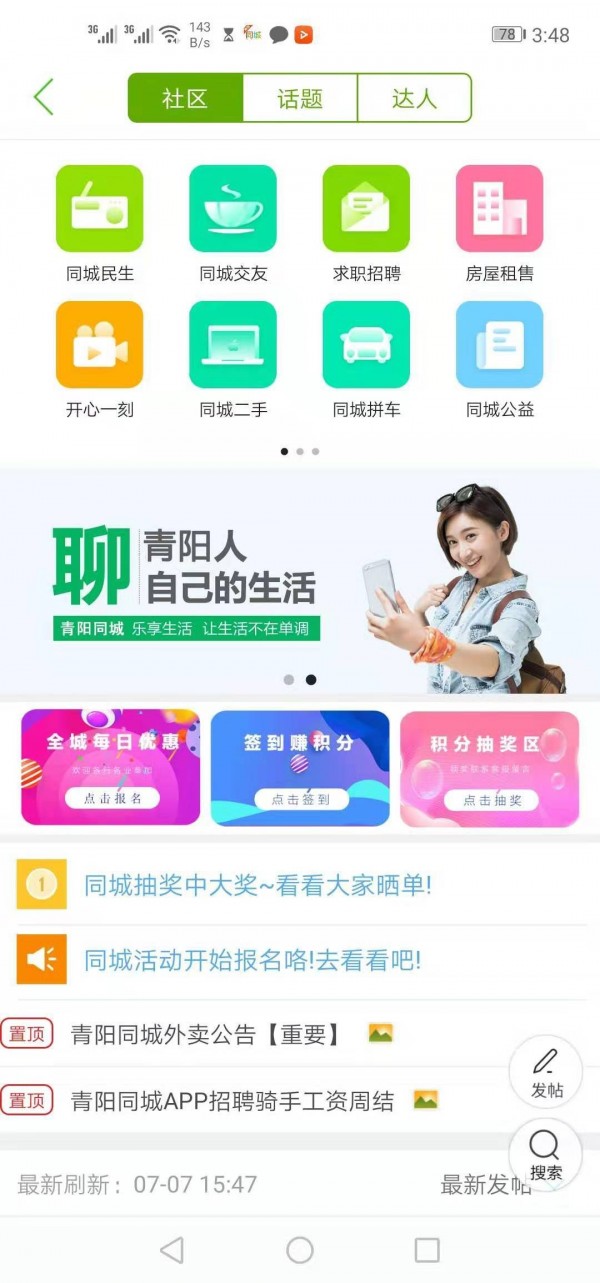Viewport: 600px width, 1283px height.
Task: Open pinned post 青阳同城外卖公告【重要】
Action: tap(205, 1034)
